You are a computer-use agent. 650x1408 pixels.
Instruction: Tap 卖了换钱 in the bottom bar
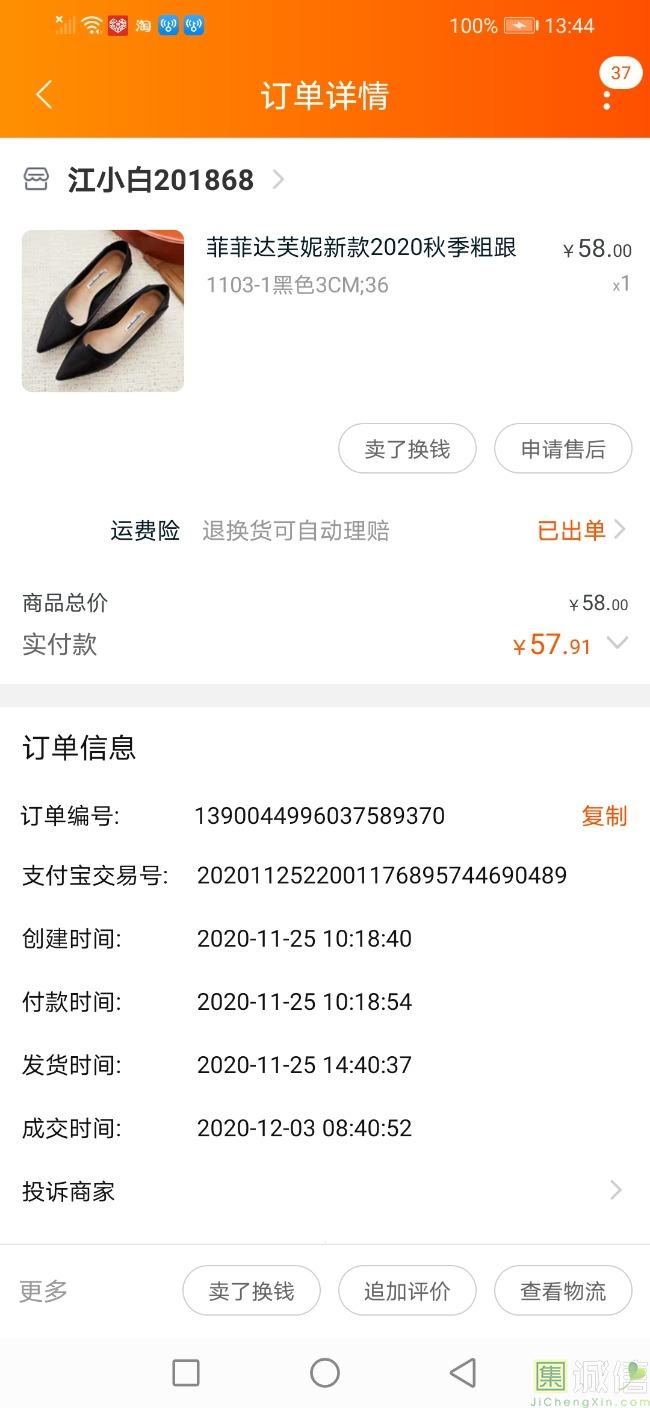coord(251,1291)
